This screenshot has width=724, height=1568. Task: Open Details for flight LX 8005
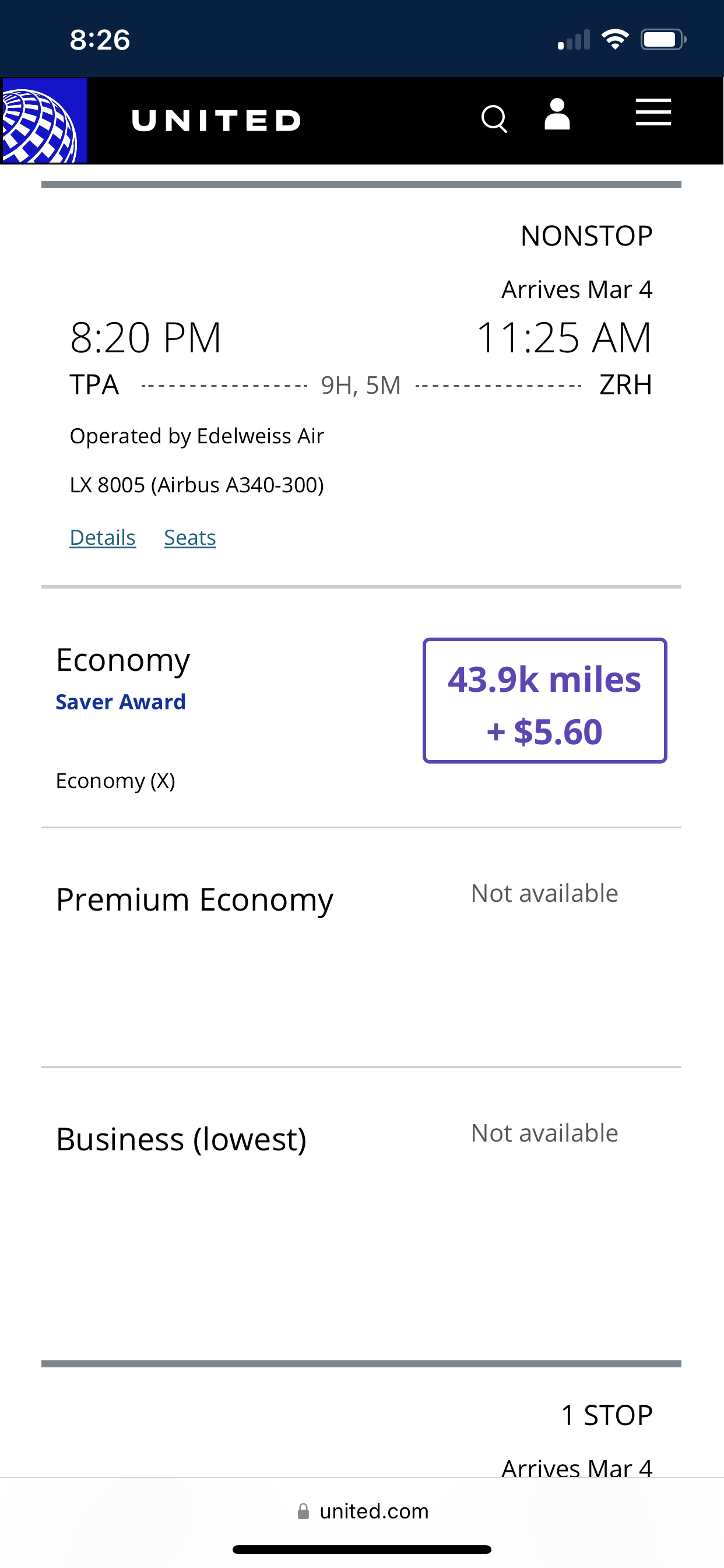pyautogui.click(x=103, y=537)
